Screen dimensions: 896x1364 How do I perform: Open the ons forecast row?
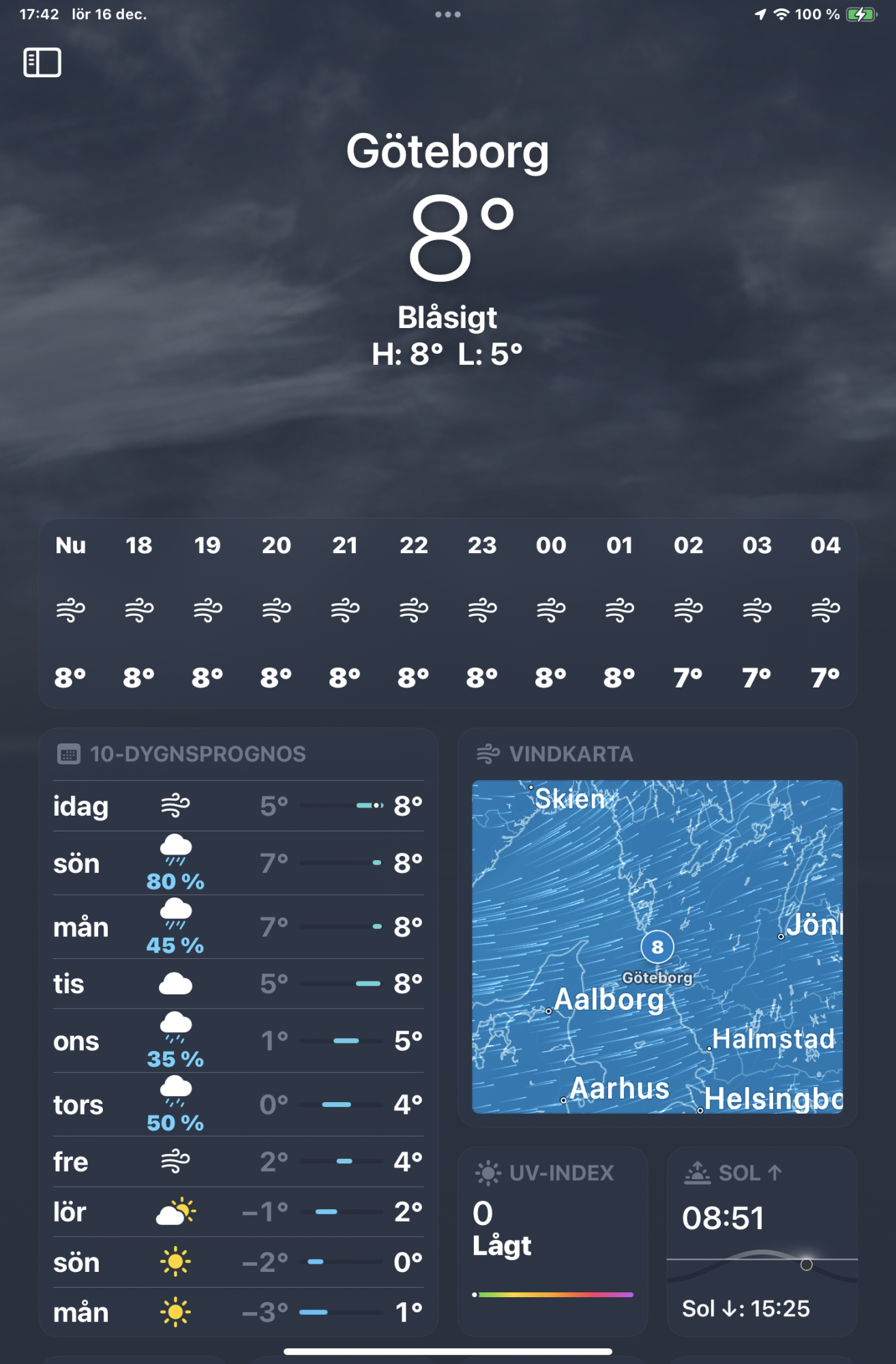238,1041
